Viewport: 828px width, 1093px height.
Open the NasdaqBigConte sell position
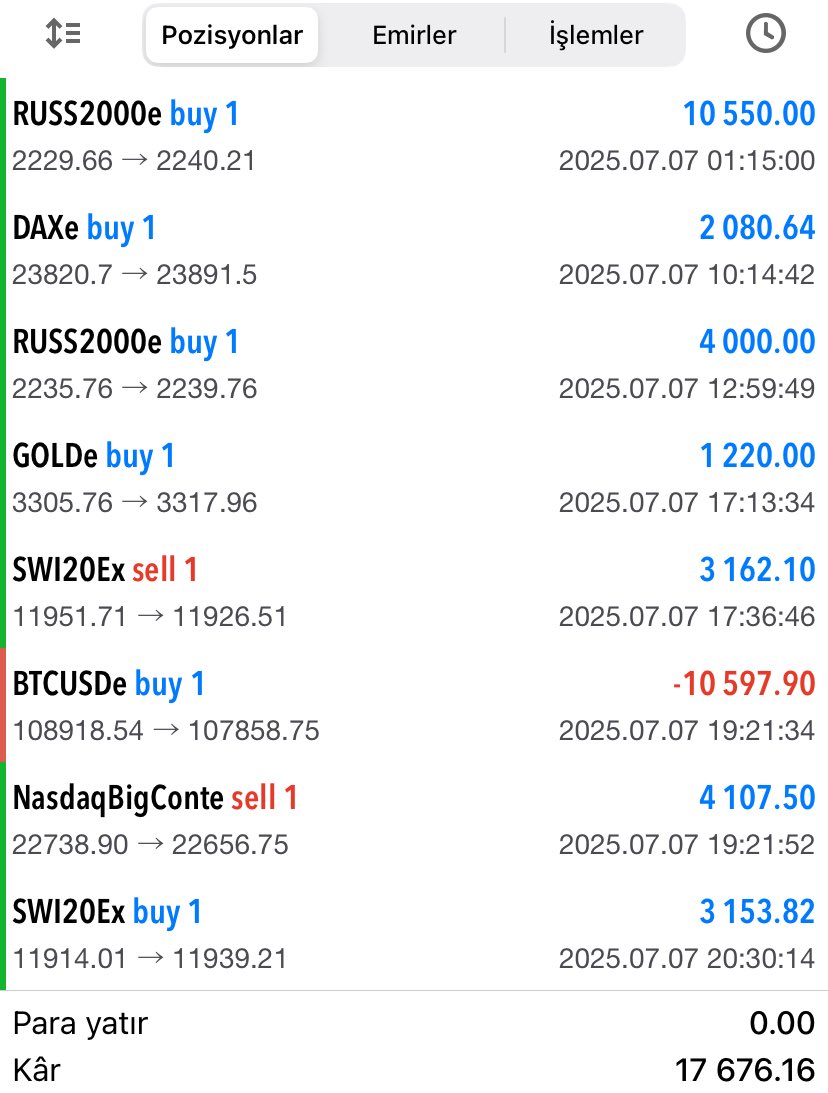point(414,820)
